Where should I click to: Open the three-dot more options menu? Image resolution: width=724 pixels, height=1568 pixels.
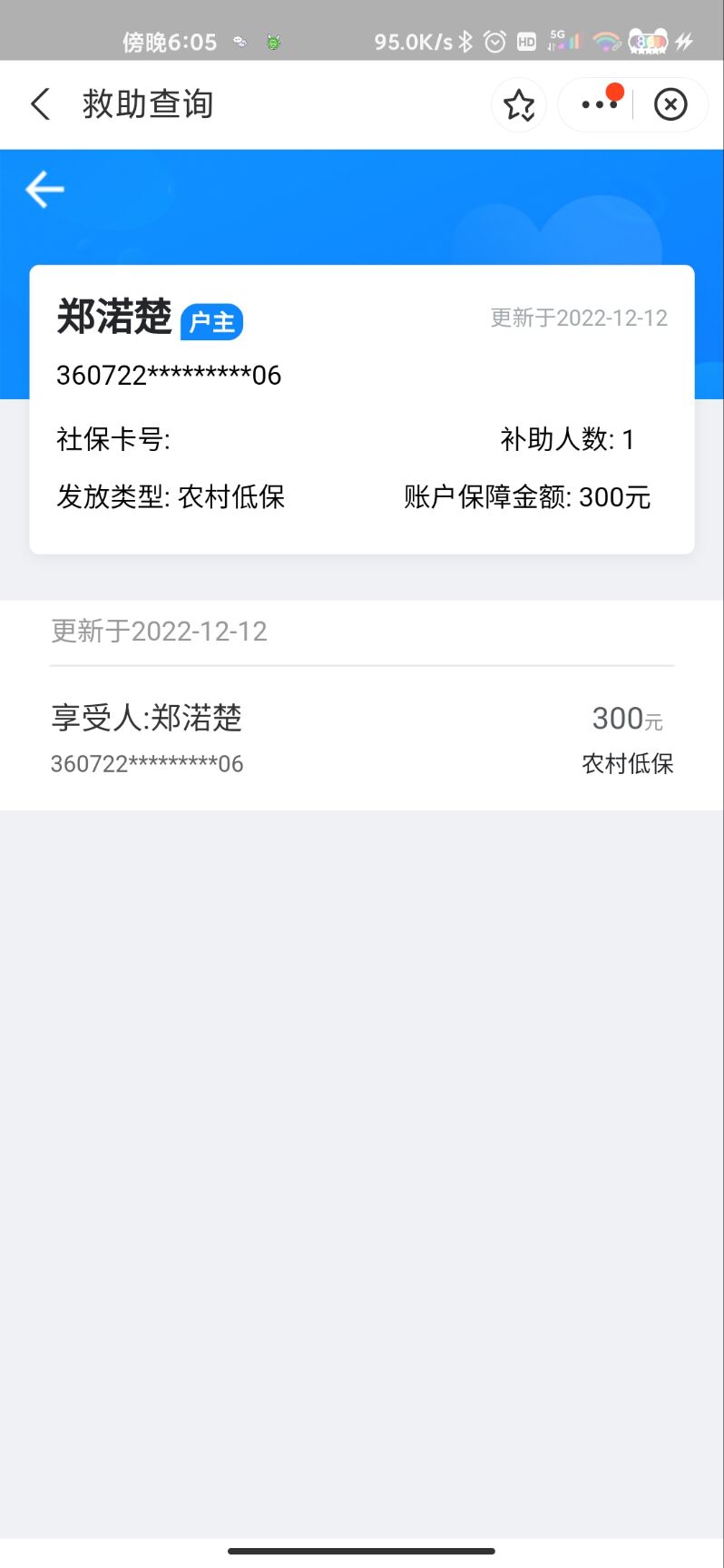pyautogui.click(x=598, y=105)
